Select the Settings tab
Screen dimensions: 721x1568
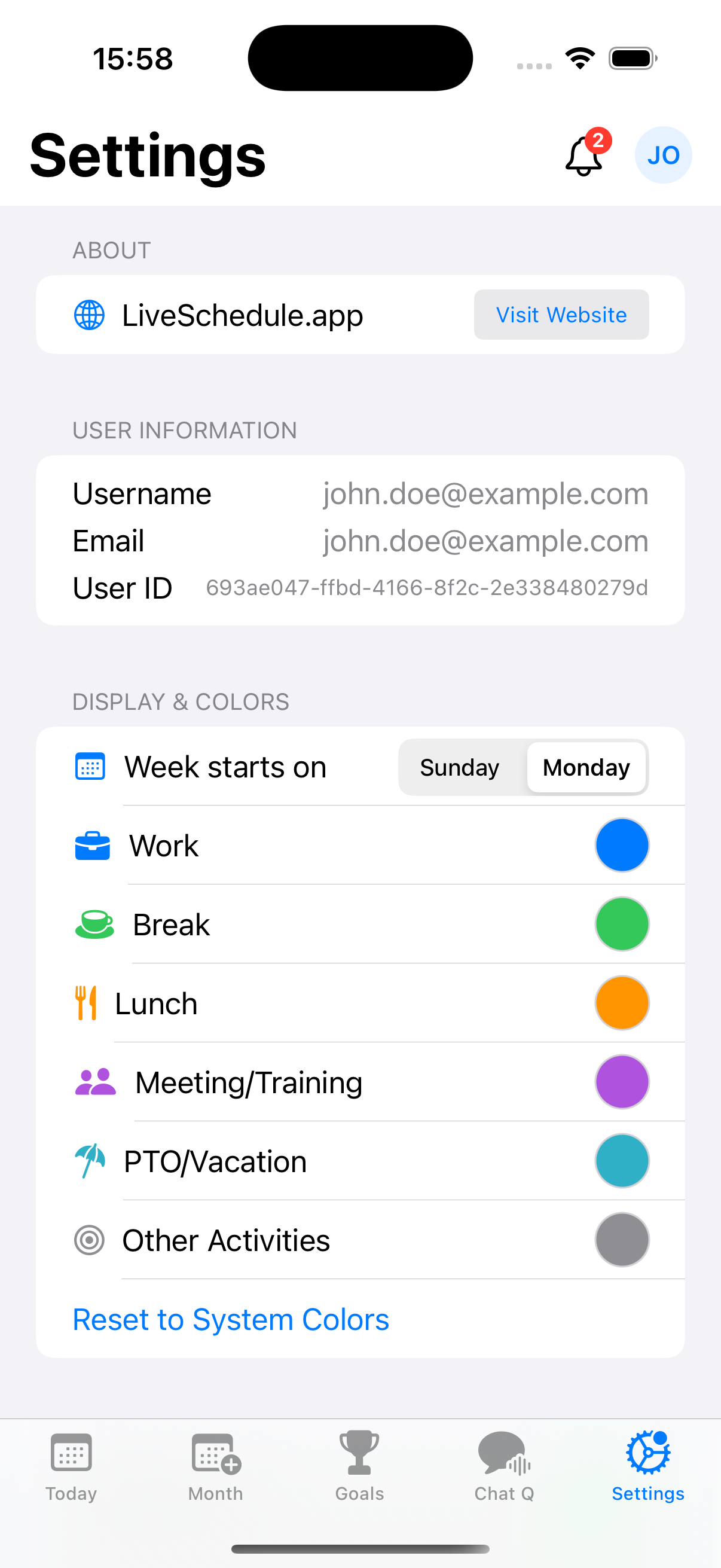(648, 1467)
